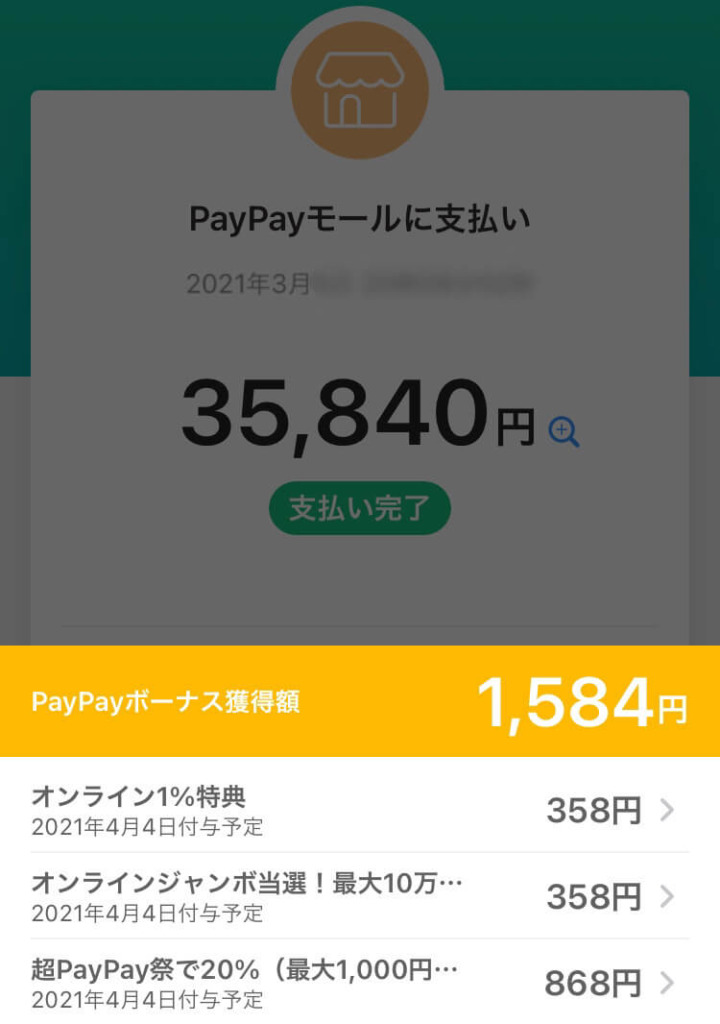Tap the magnifier icon next to 35,840円

coord(564,432)
